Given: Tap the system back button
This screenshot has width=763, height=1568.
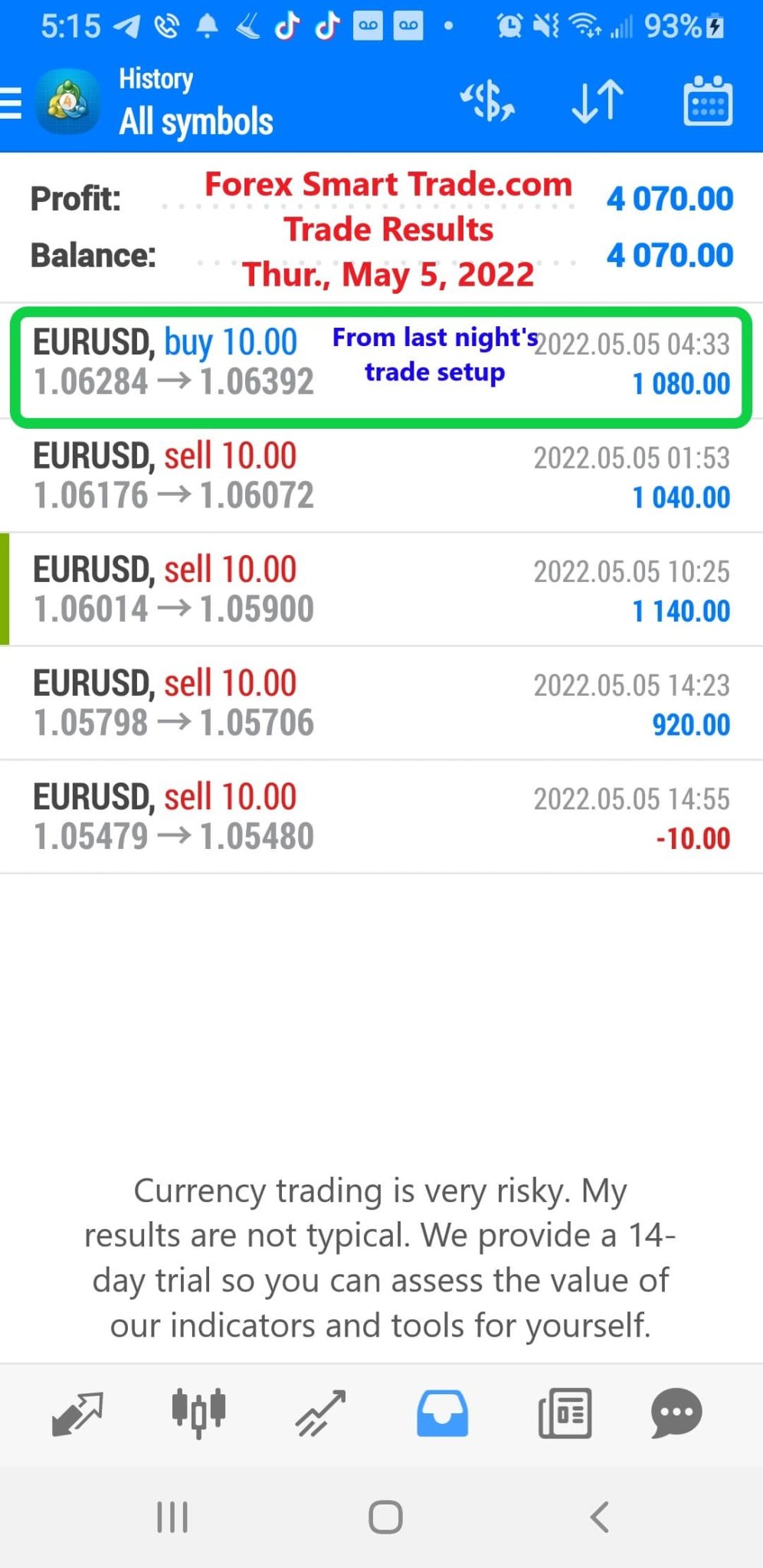Looking at the screenshot, I should click(600, 1517).
